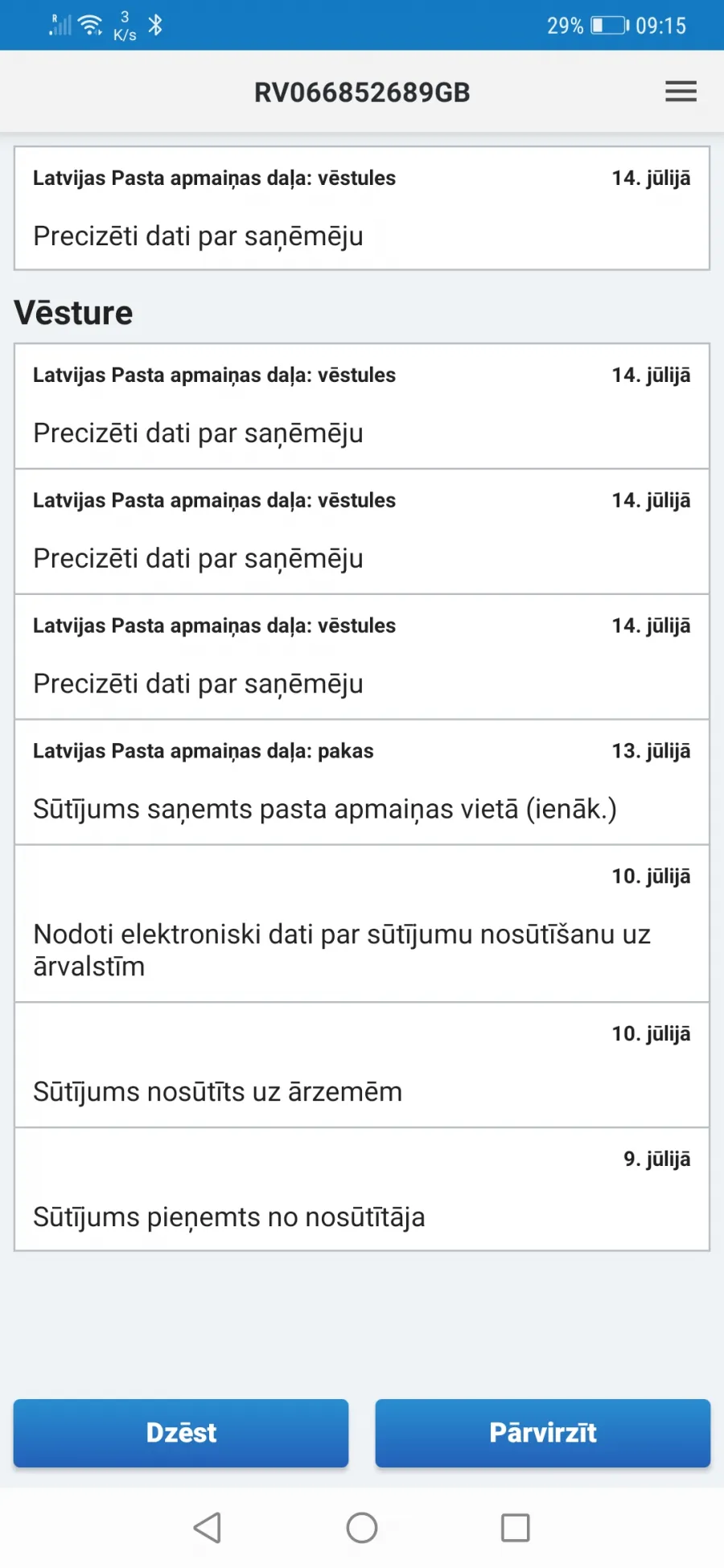This screenshot has width=724, height=1568.
Task: Open the hamburger menu
Action: click(x=681, y=92)
